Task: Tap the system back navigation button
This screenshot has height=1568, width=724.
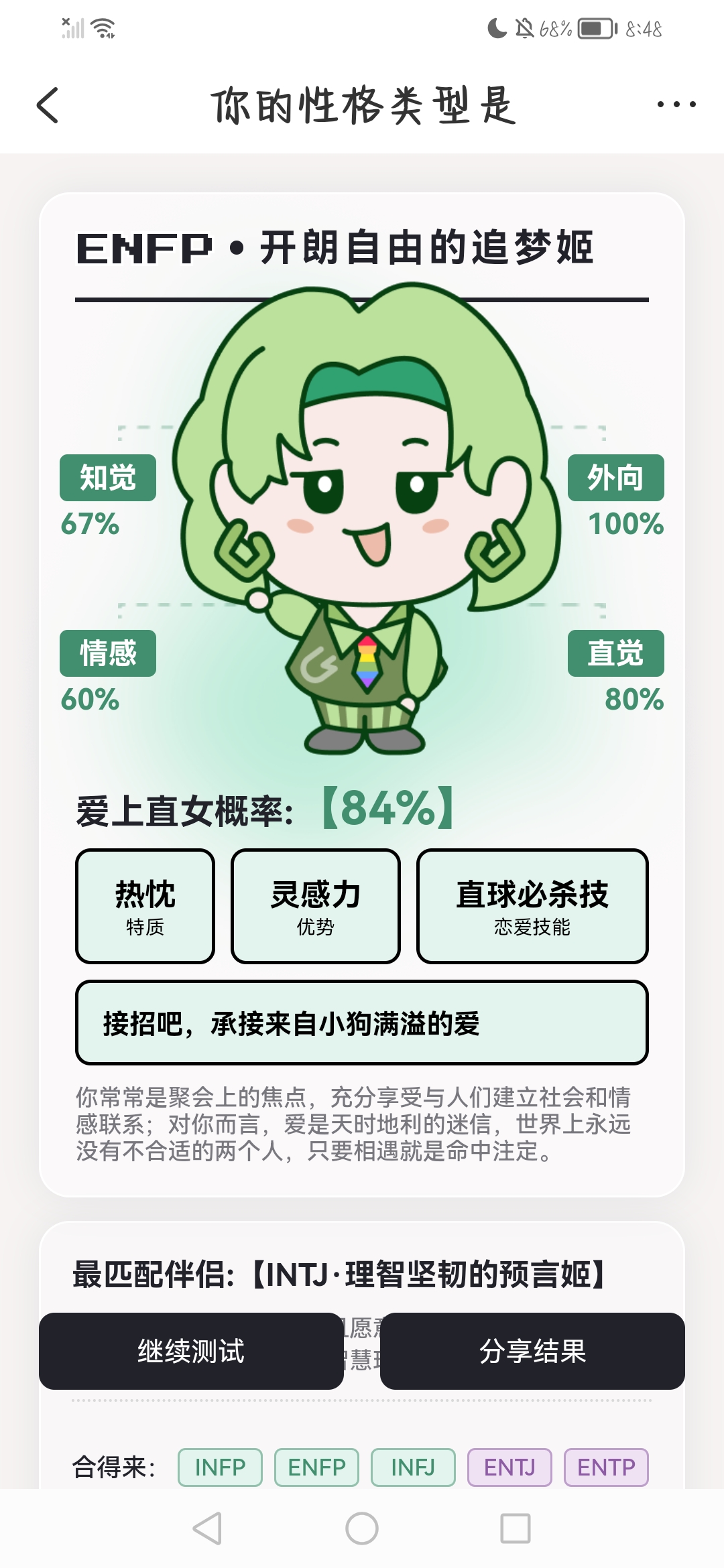Action: click(x=208, y=1528)
